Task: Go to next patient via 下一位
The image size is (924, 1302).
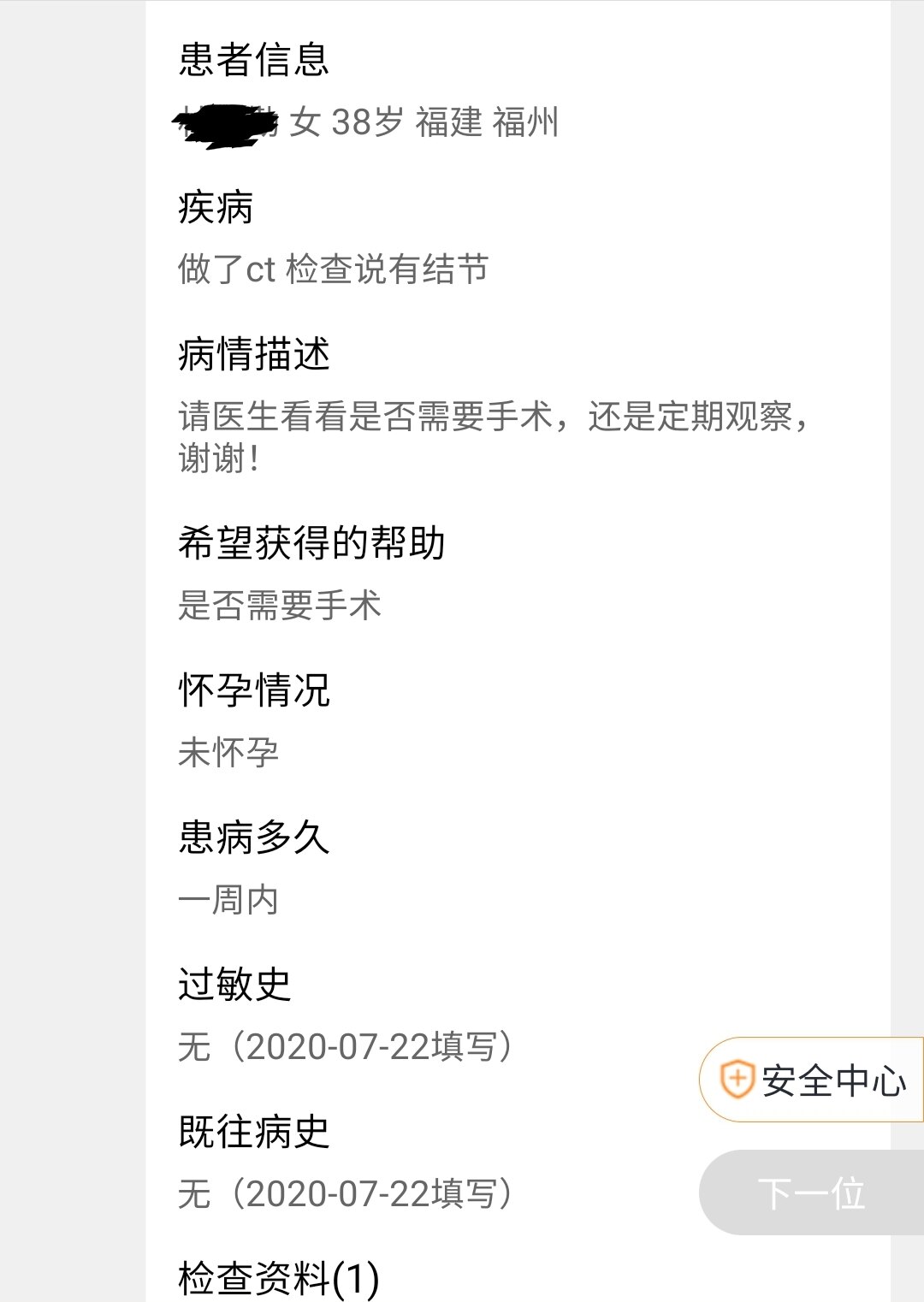Action: coord(811,1193)
